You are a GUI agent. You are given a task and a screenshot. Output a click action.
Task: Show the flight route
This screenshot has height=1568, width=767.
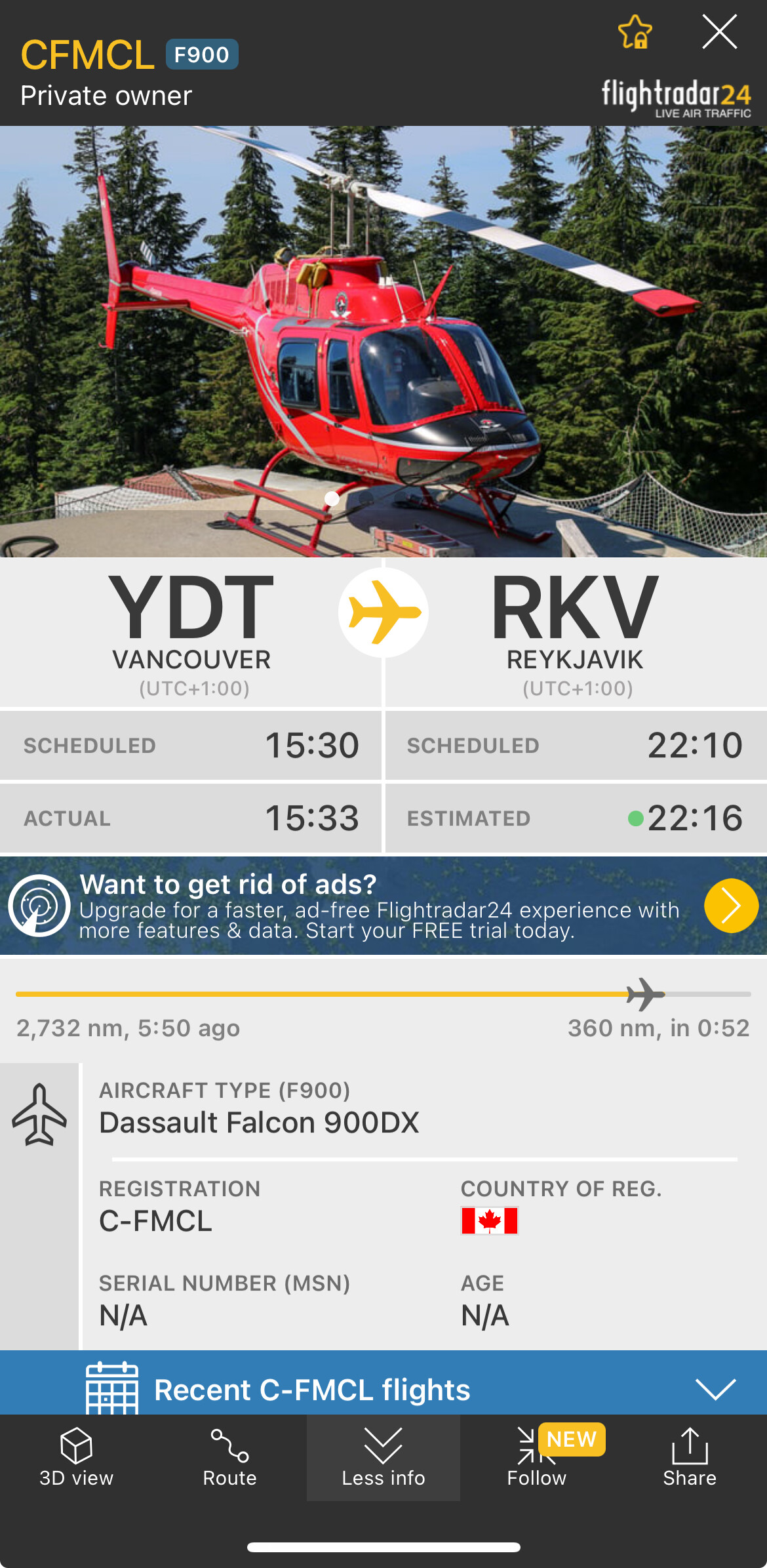point(229,1457)
